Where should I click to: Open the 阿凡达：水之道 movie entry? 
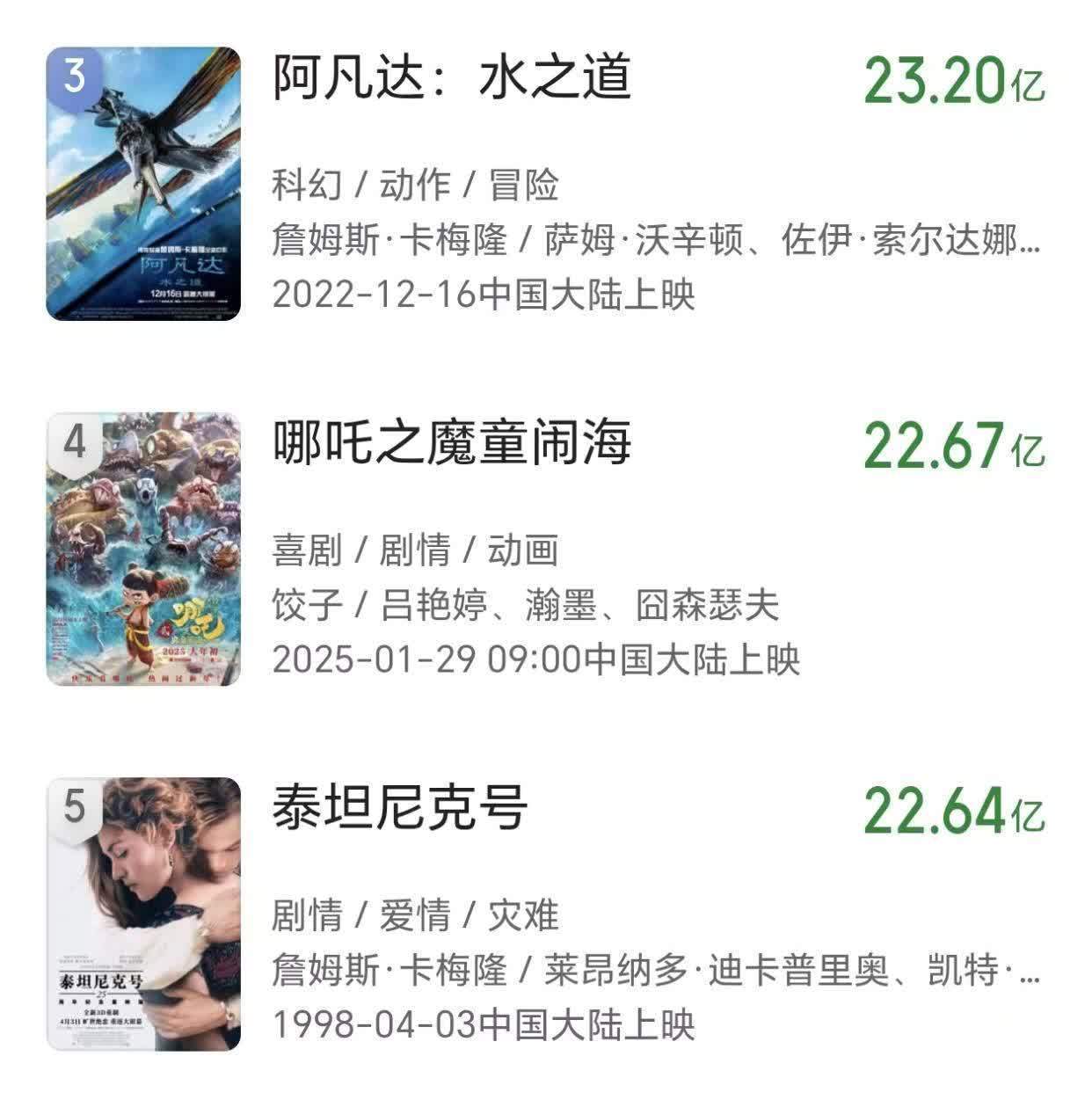pyautogui.click(x=452, y=77)
